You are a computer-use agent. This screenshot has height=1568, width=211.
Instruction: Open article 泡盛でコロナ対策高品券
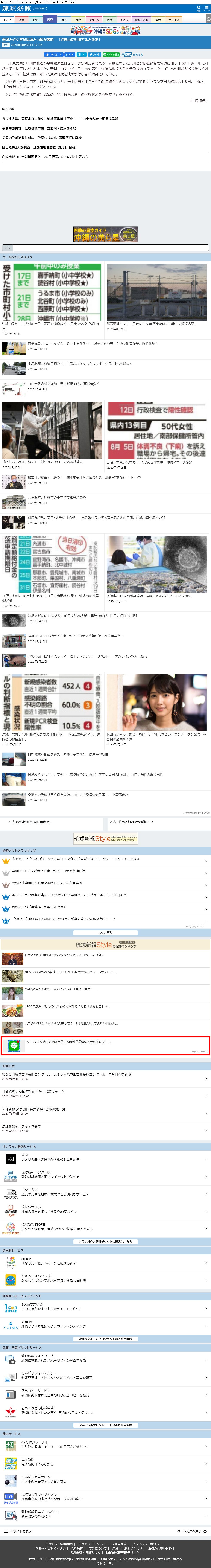pyautogui.click(x=46, y=156)
